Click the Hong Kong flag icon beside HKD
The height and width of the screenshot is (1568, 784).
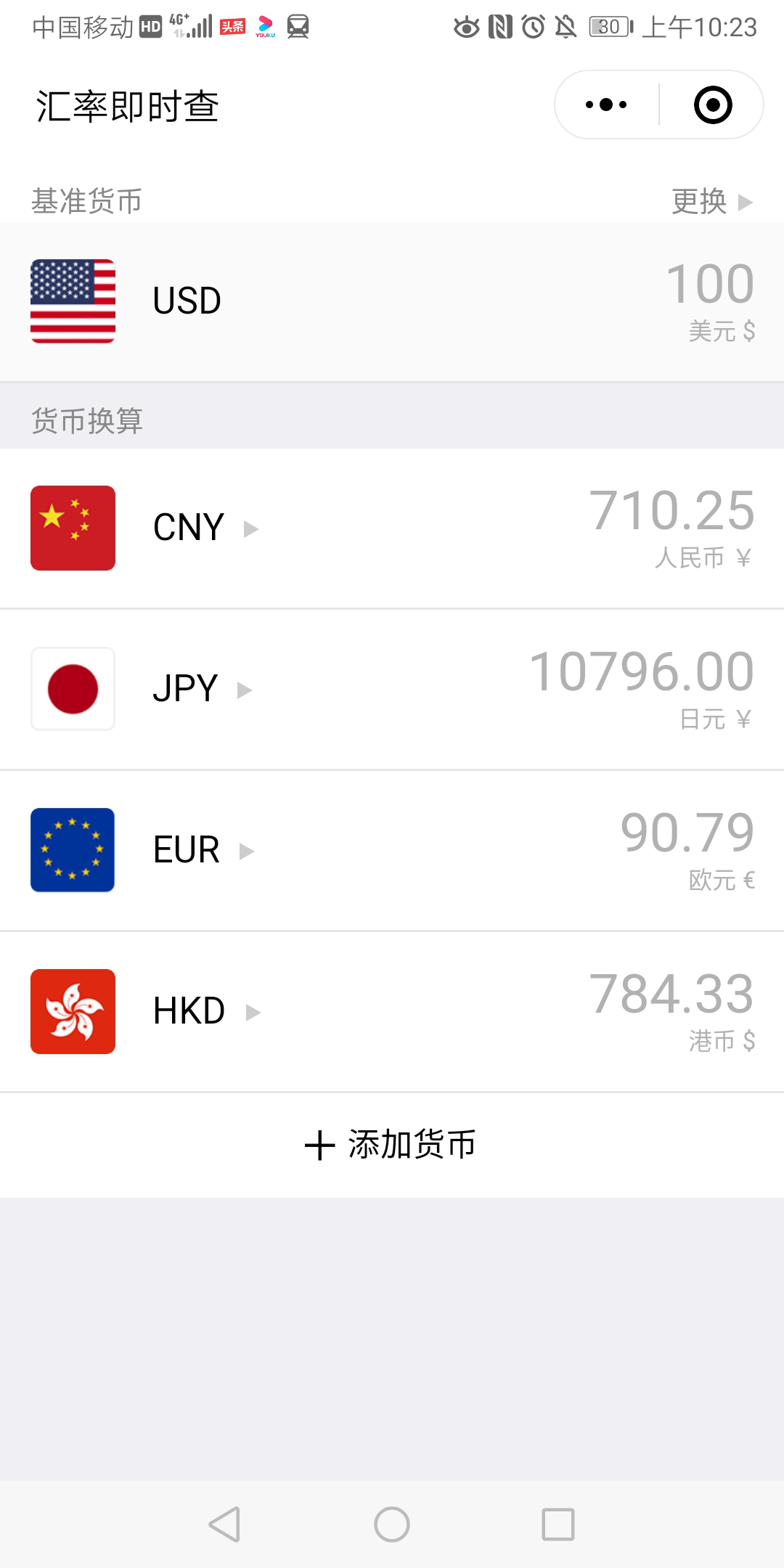point(72,1010)
